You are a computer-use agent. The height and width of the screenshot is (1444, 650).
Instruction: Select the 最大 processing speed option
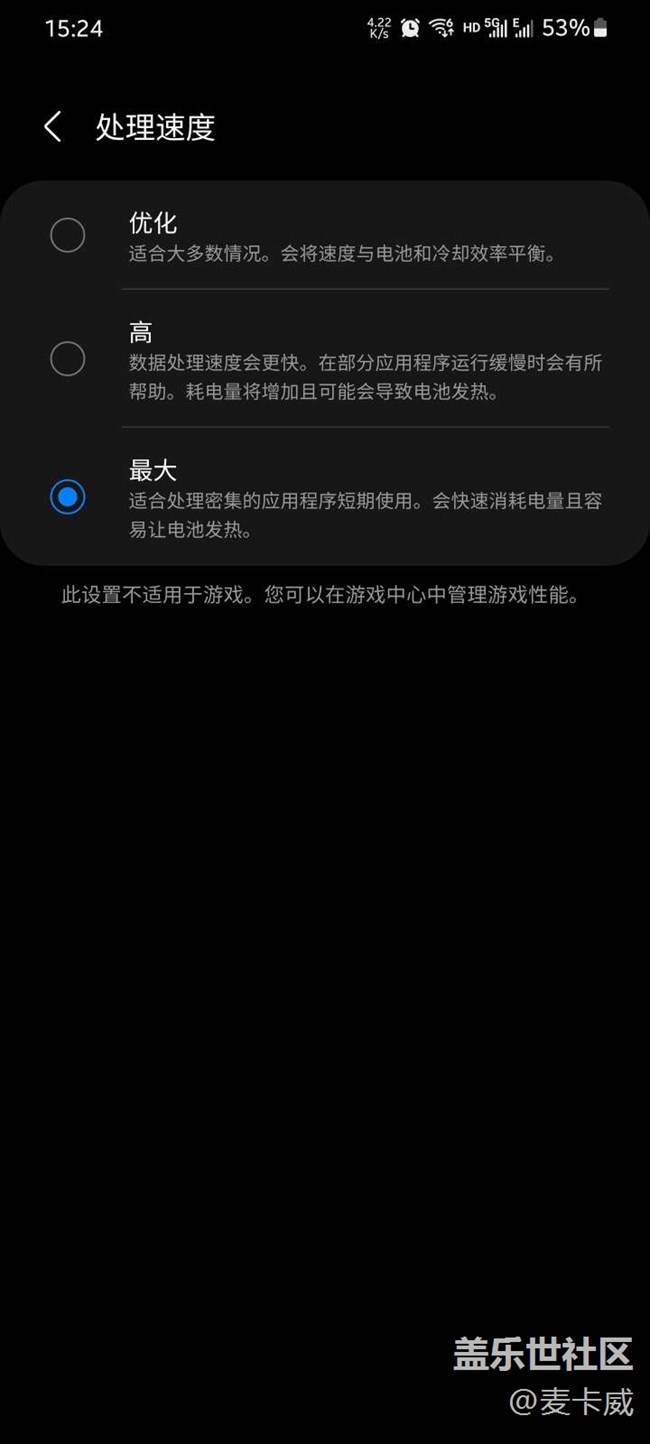click(x=68, y=497)
